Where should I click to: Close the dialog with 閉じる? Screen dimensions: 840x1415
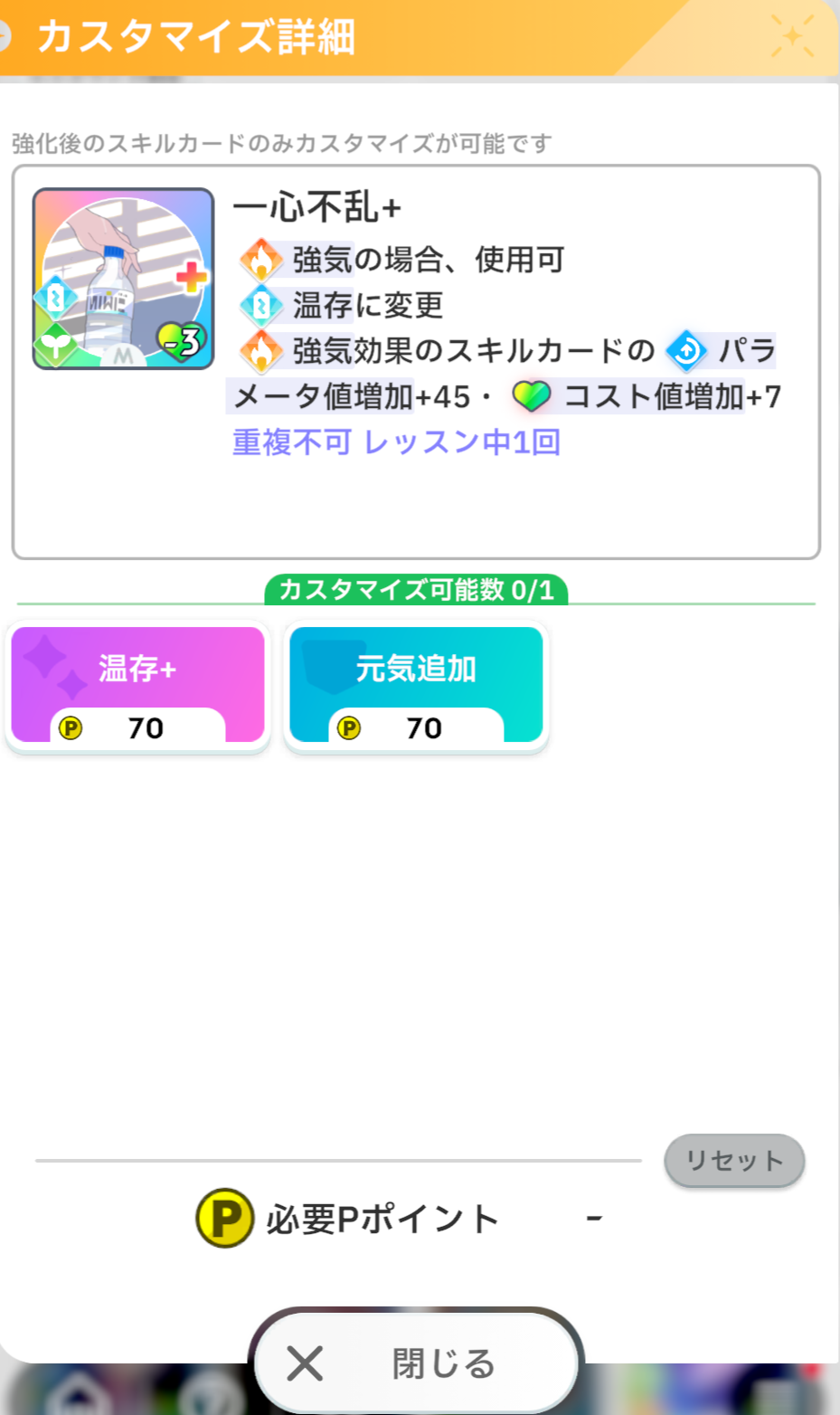416,1363
